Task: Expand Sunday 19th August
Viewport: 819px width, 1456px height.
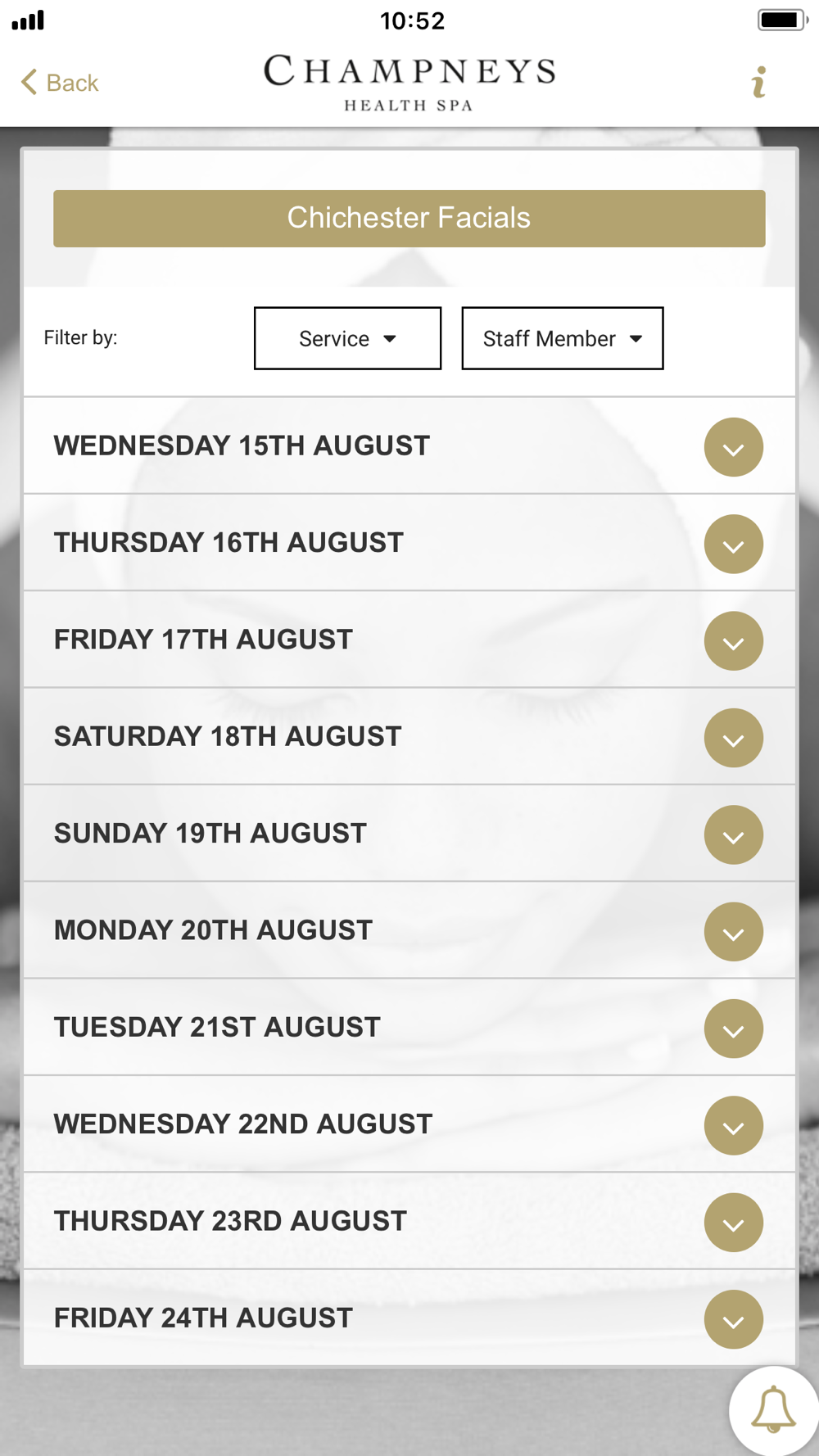Action: pos(734,834)
